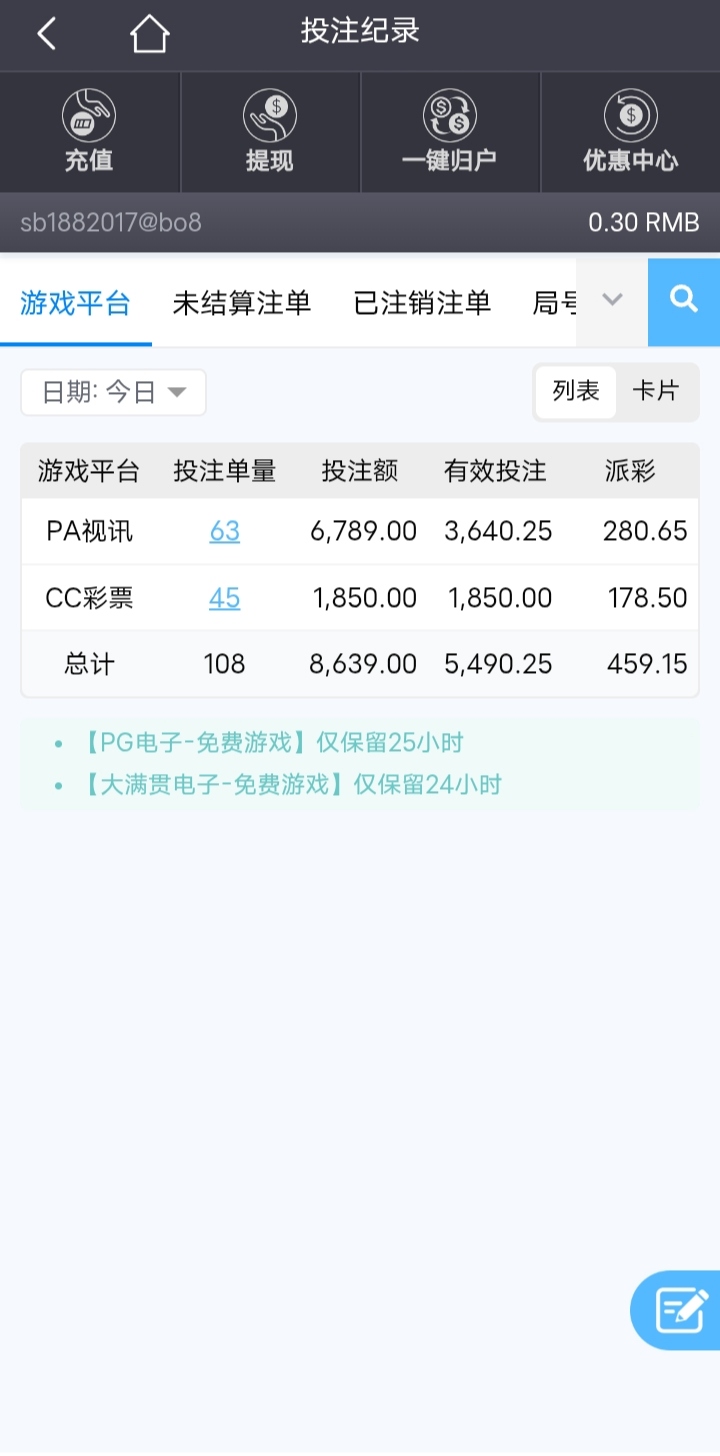720x1456 pixels.
Task: Select the 游戏平台 tab
Action: [x=76, y=302]
